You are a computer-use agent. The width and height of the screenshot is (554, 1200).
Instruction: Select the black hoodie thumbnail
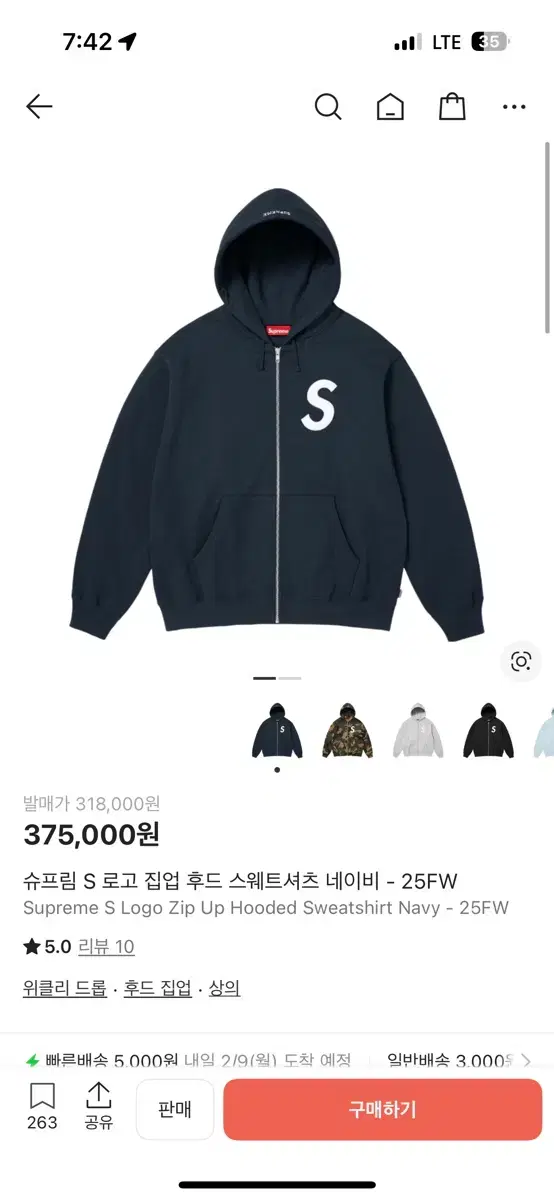[489, 730]
